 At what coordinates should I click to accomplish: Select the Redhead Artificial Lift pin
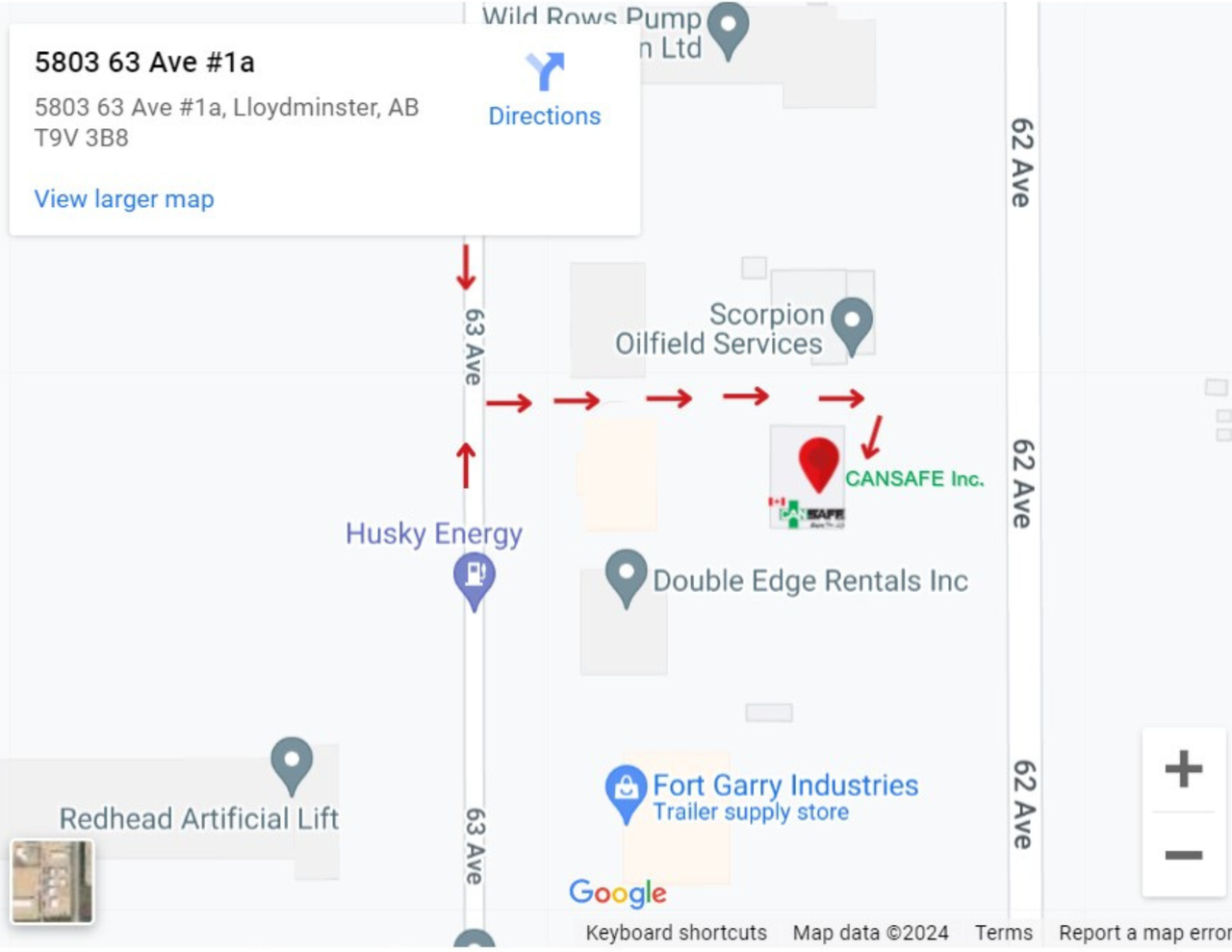click(291, 762)
